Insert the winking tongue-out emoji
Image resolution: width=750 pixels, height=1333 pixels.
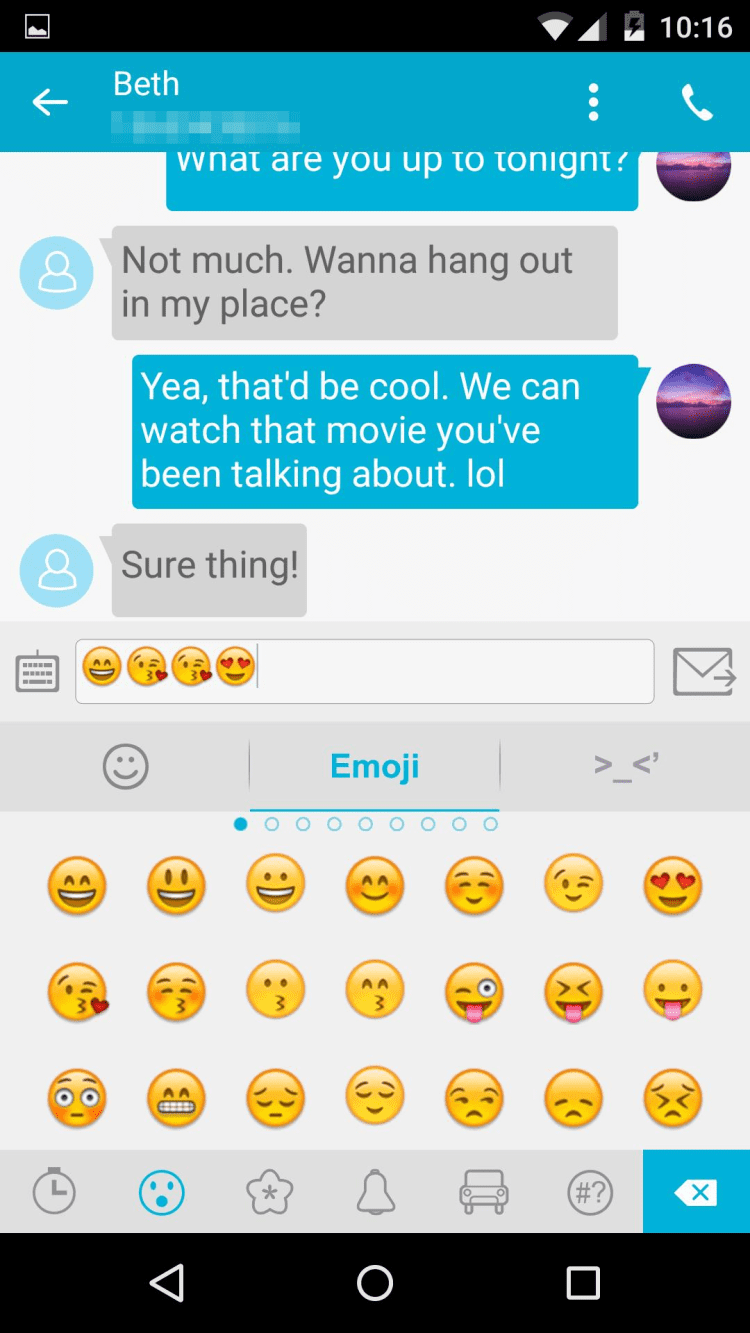(474, 992)
